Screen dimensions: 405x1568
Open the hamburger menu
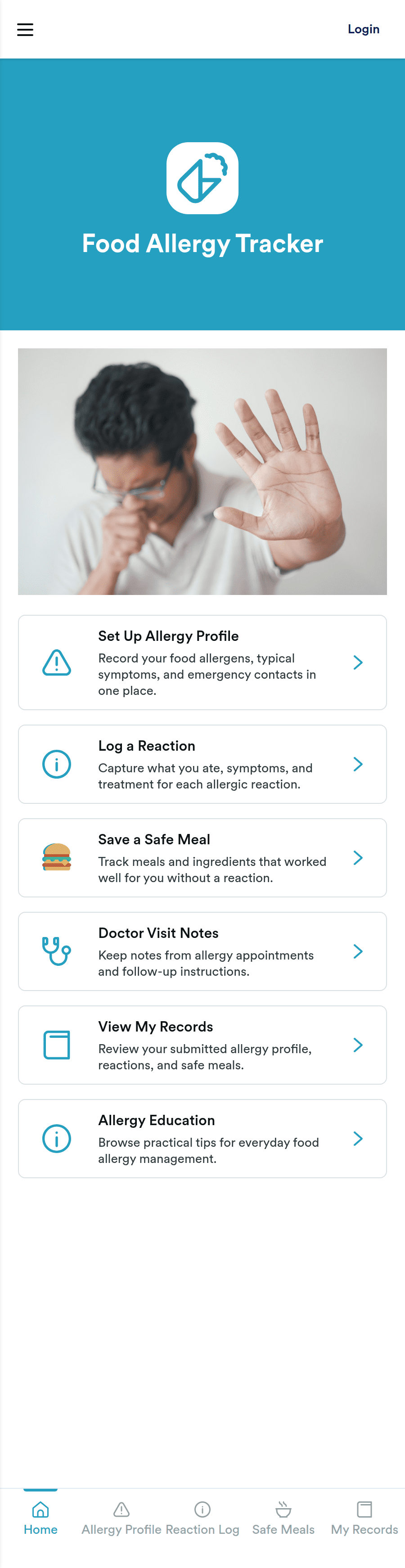[25, 29]
